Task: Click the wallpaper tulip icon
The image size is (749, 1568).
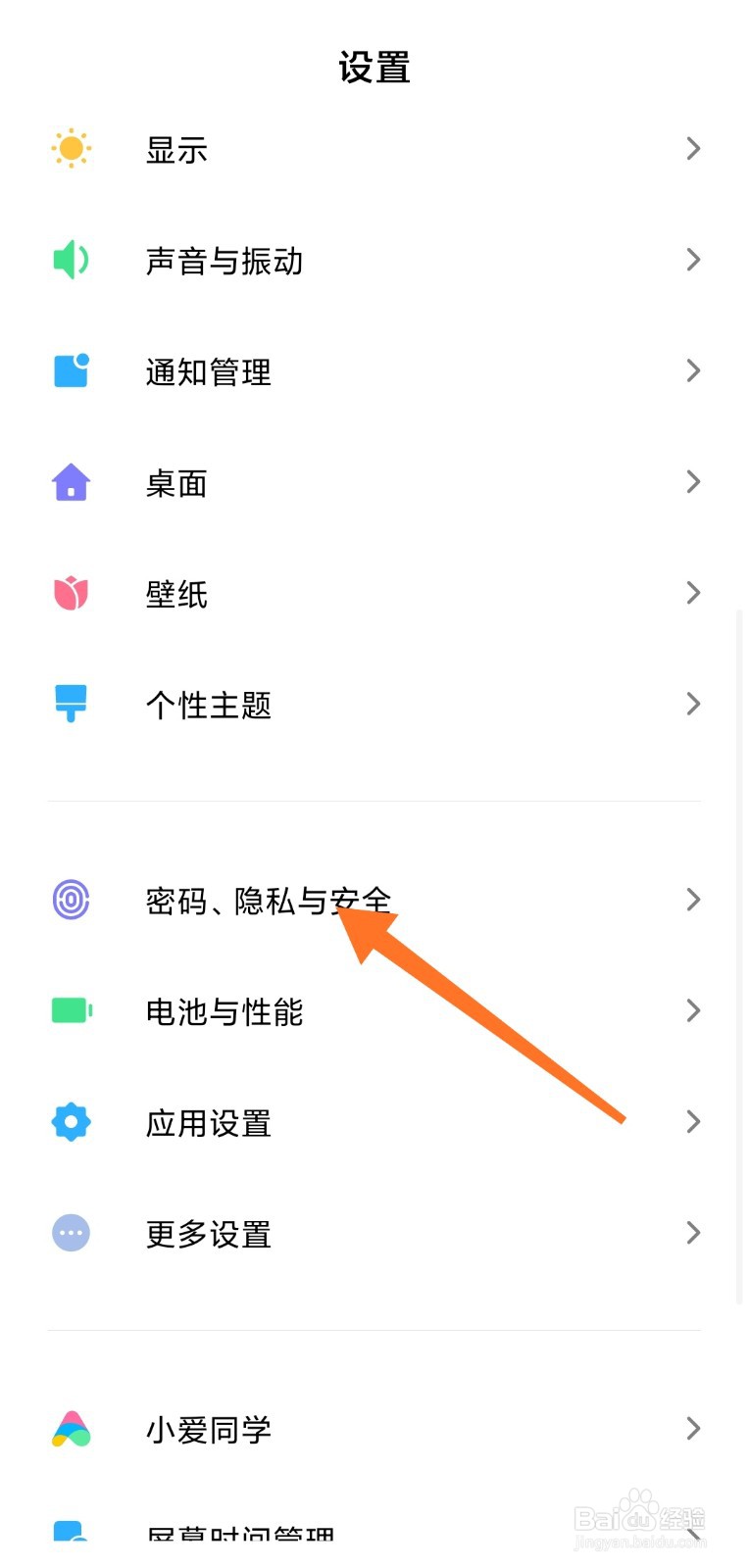Action: (70, 592)
